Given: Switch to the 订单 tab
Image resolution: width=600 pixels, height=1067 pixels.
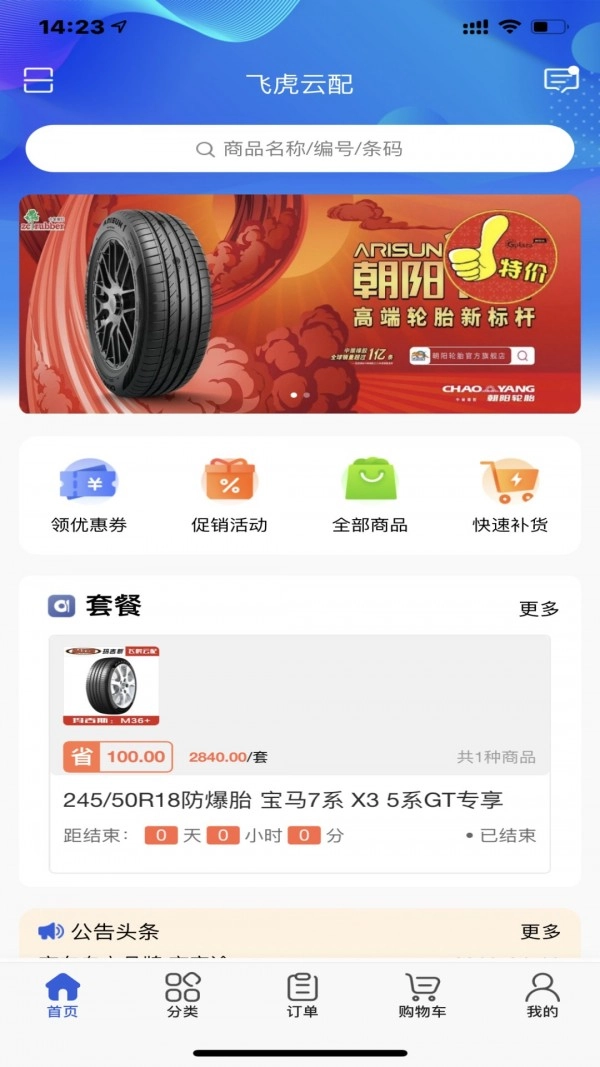Looking at the screenshot, I should pyautogui.click(x=302, y=996).
